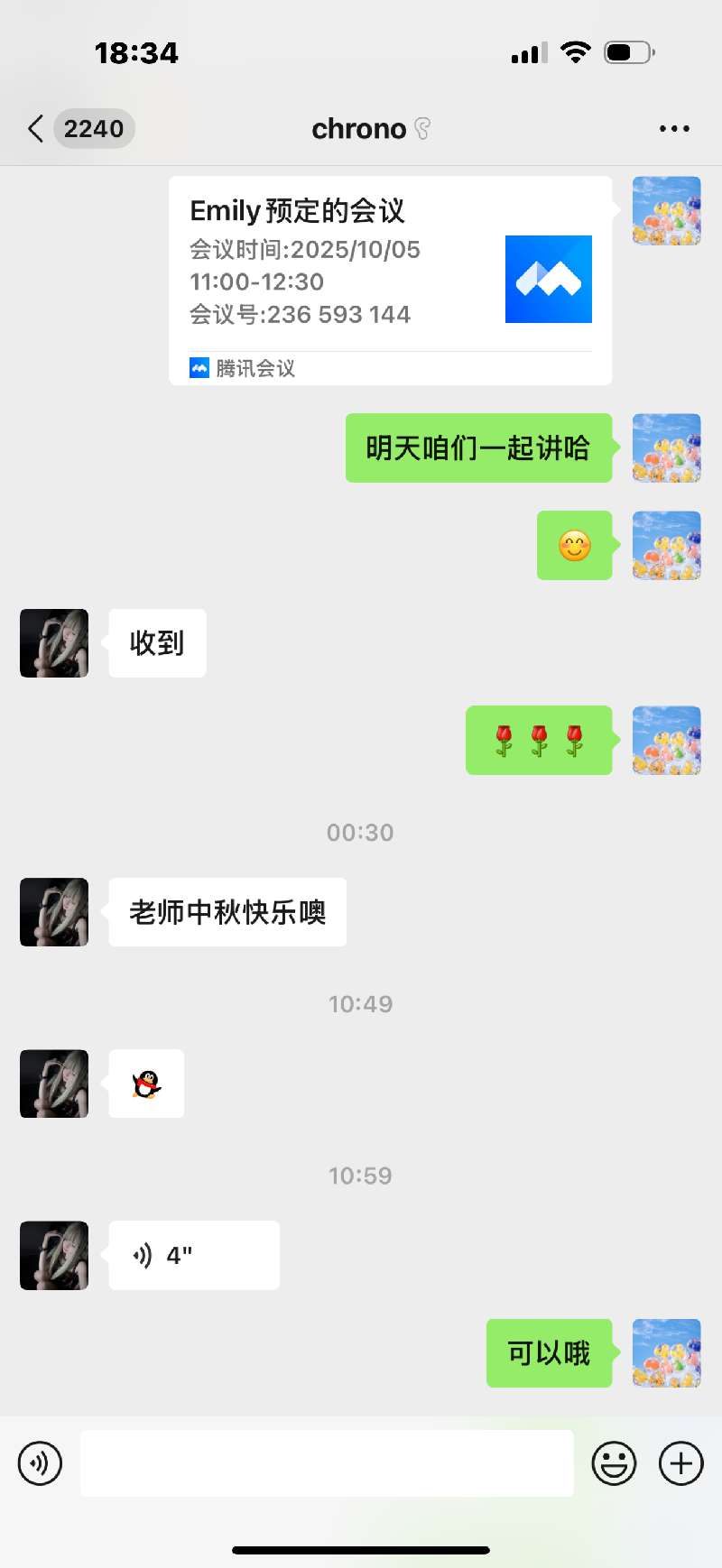Open the emoji sticker panel
Viewport: 722px width, 1568px height.
click(x=614, y=1462)
